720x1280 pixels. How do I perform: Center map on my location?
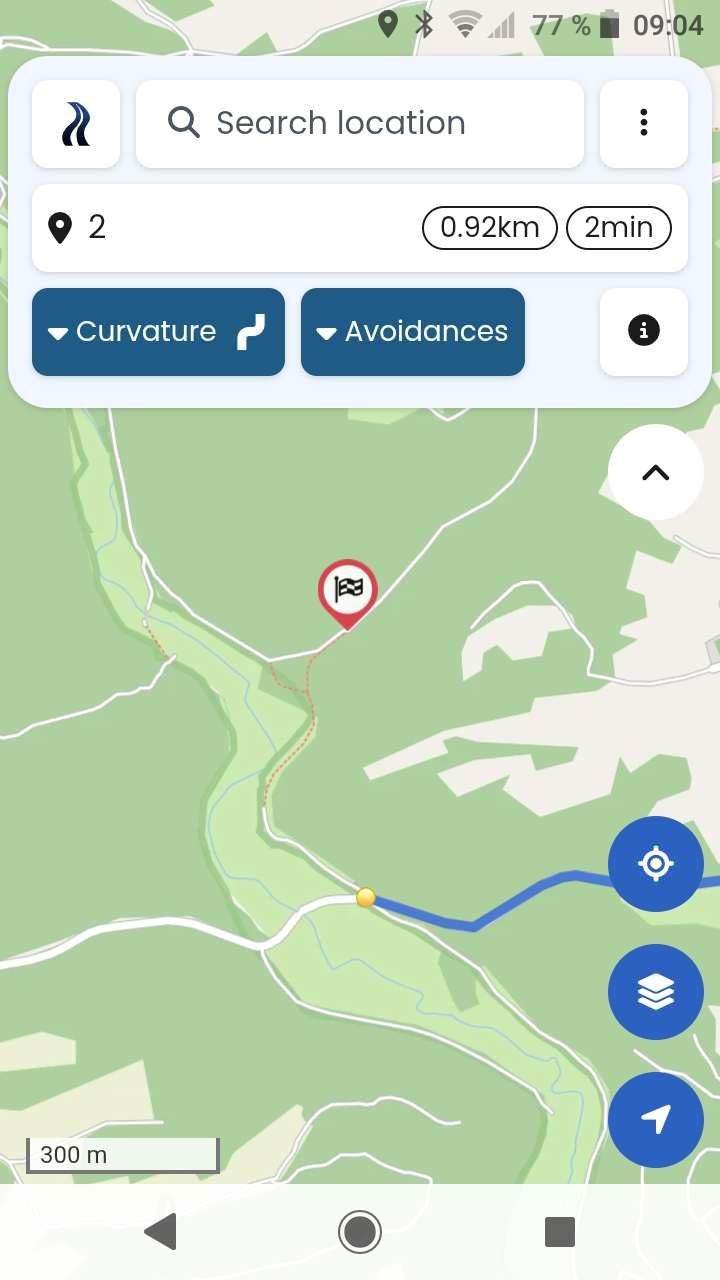[x=656, y=864]
